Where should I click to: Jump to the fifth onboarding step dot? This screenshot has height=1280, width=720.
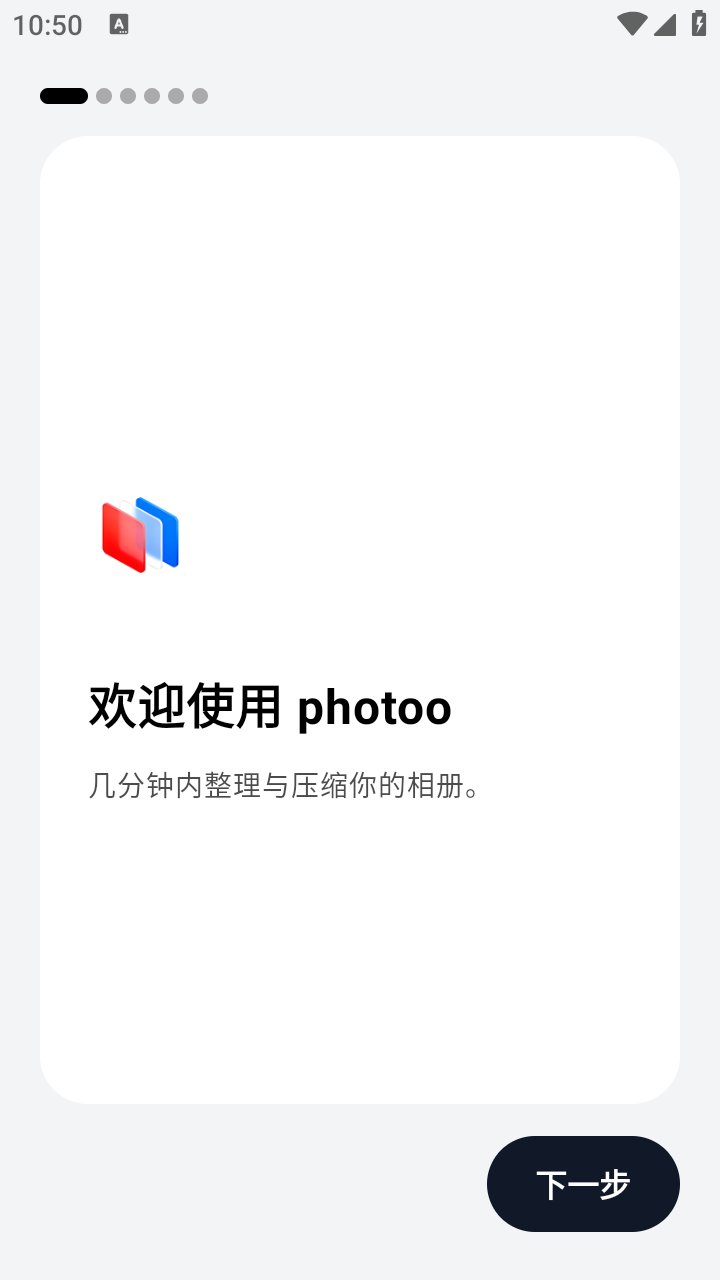tap(175, 96)
